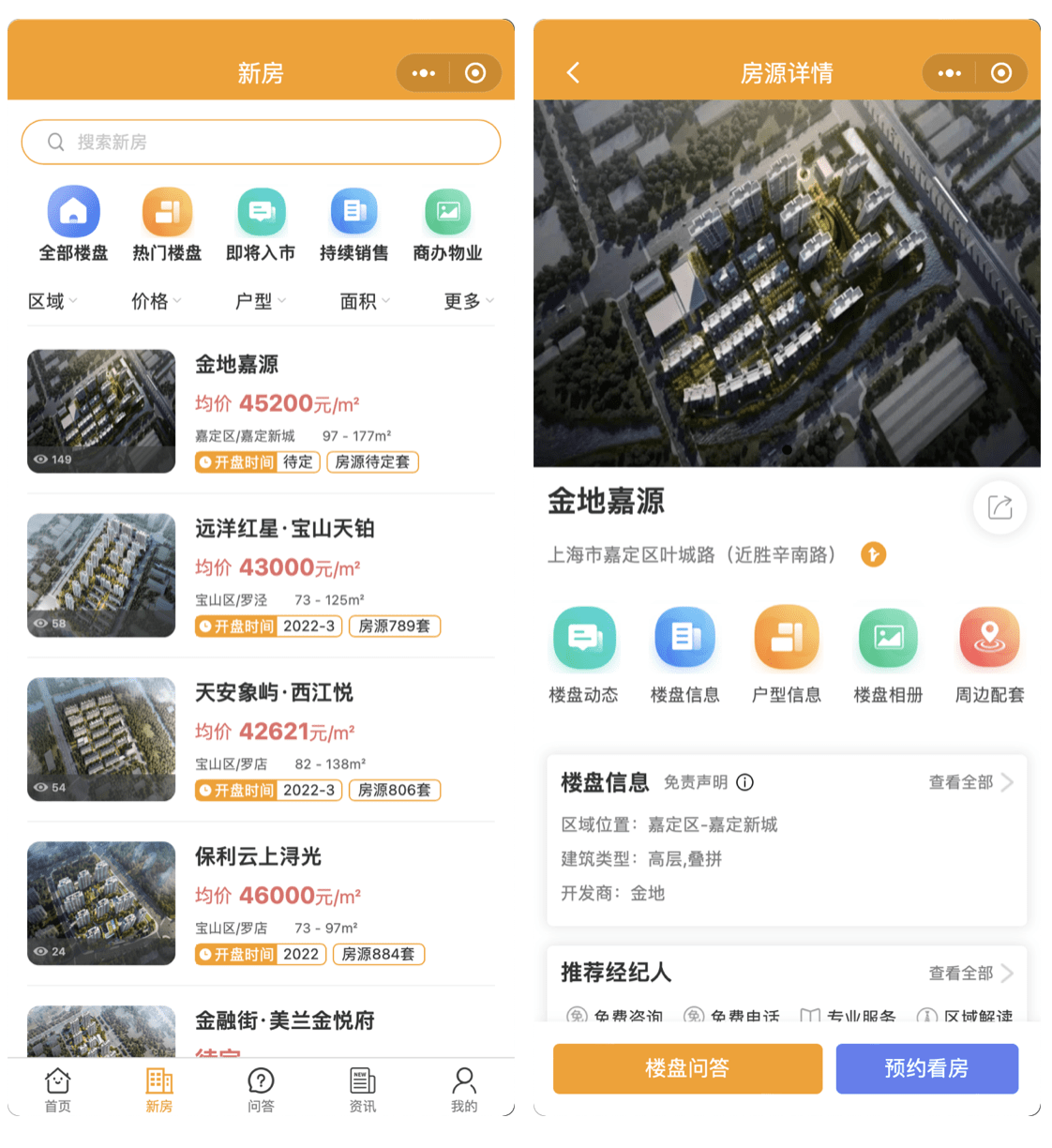Go back from 房源详情 page
1052x1148 pixels.
(x=573, y=73)
